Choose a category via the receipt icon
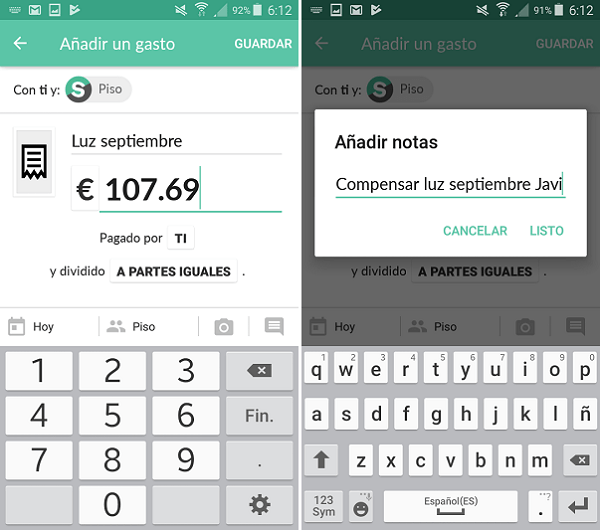The height and width of the screenshot is (530, 600). click(x=34, y=162)
